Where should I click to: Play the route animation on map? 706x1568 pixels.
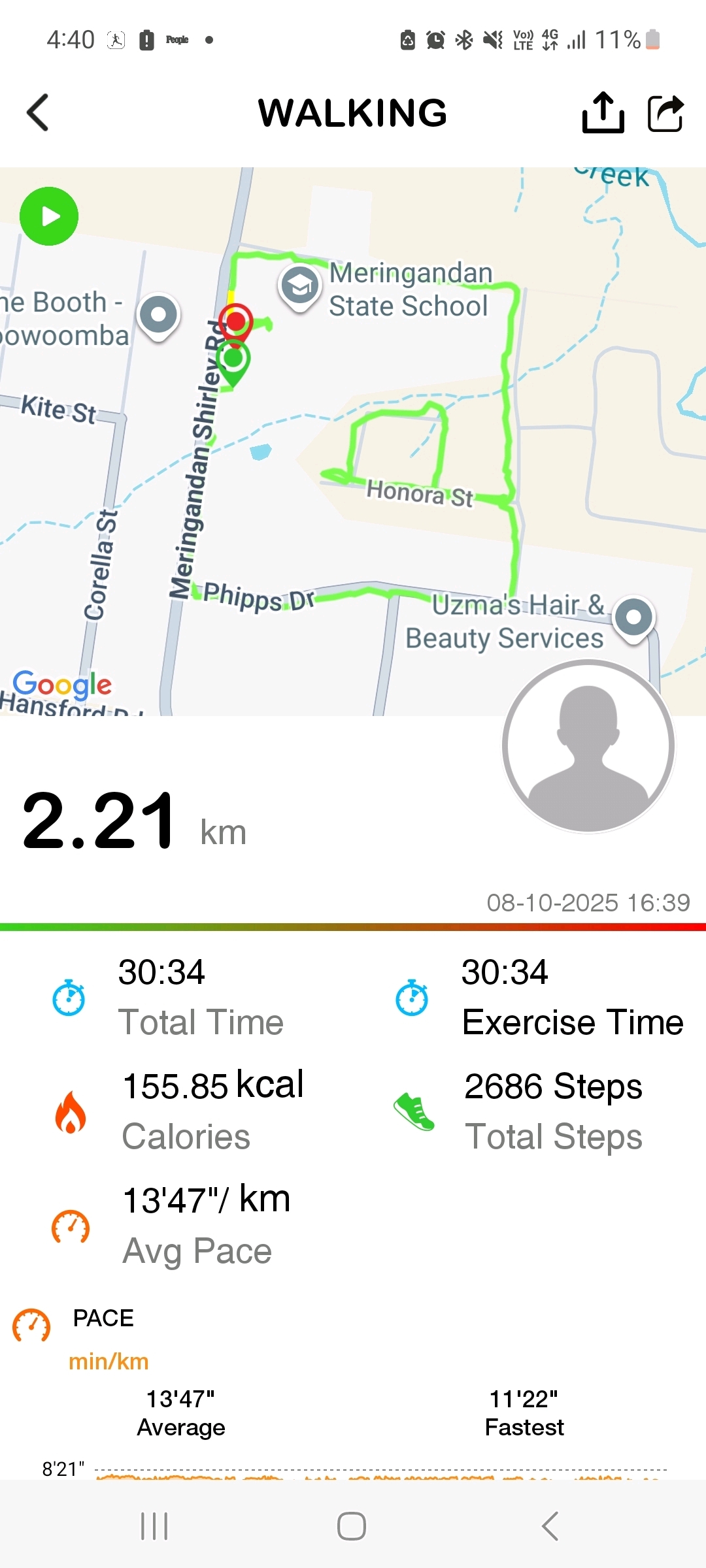pos(49,216)
